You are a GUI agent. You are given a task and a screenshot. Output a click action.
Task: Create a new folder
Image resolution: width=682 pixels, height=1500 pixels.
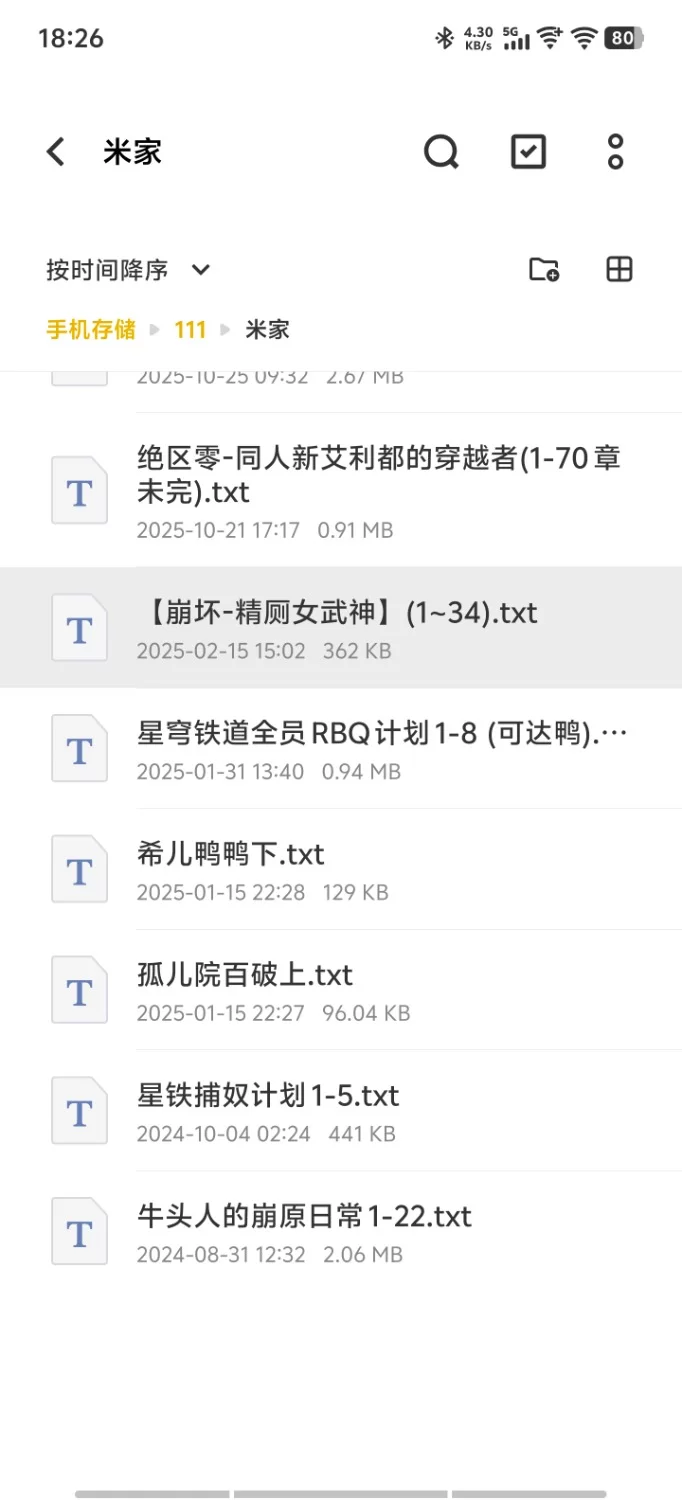click(544, 269)
